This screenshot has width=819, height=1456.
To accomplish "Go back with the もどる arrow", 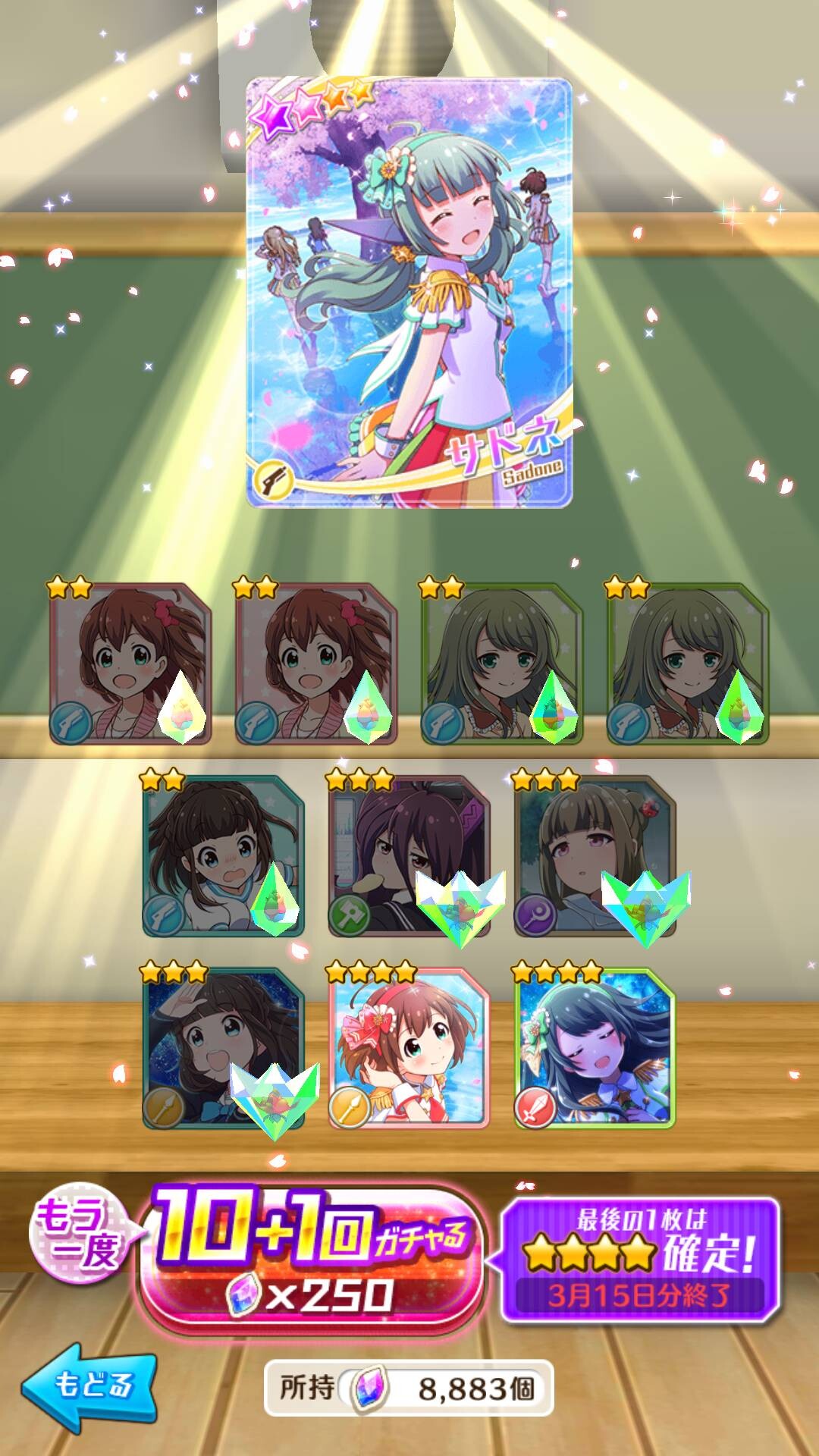I will (88, 1384).
